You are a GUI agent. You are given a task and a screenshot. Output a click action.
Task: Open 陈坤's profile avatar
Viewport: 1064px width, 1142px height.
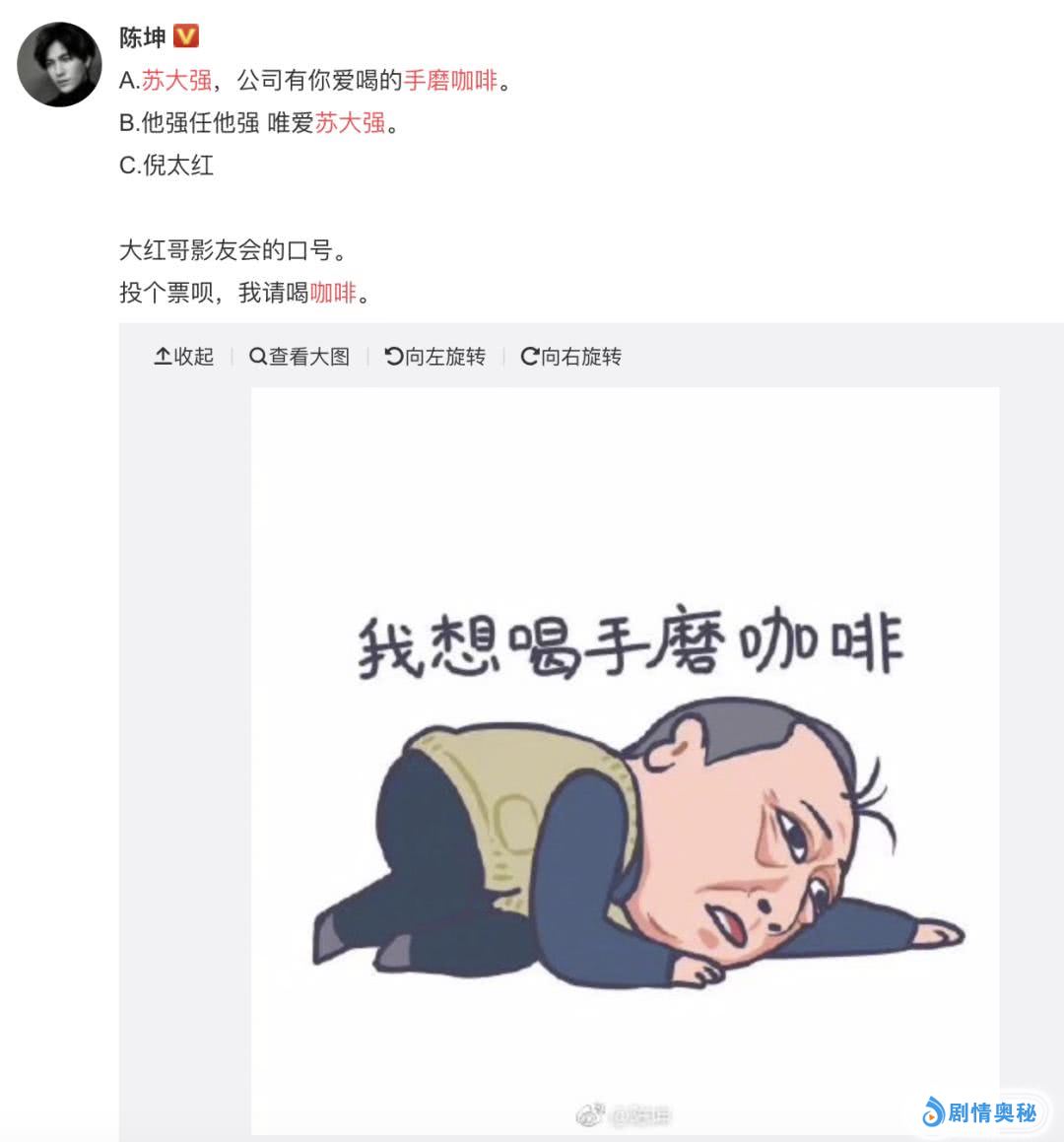point(60,65)
